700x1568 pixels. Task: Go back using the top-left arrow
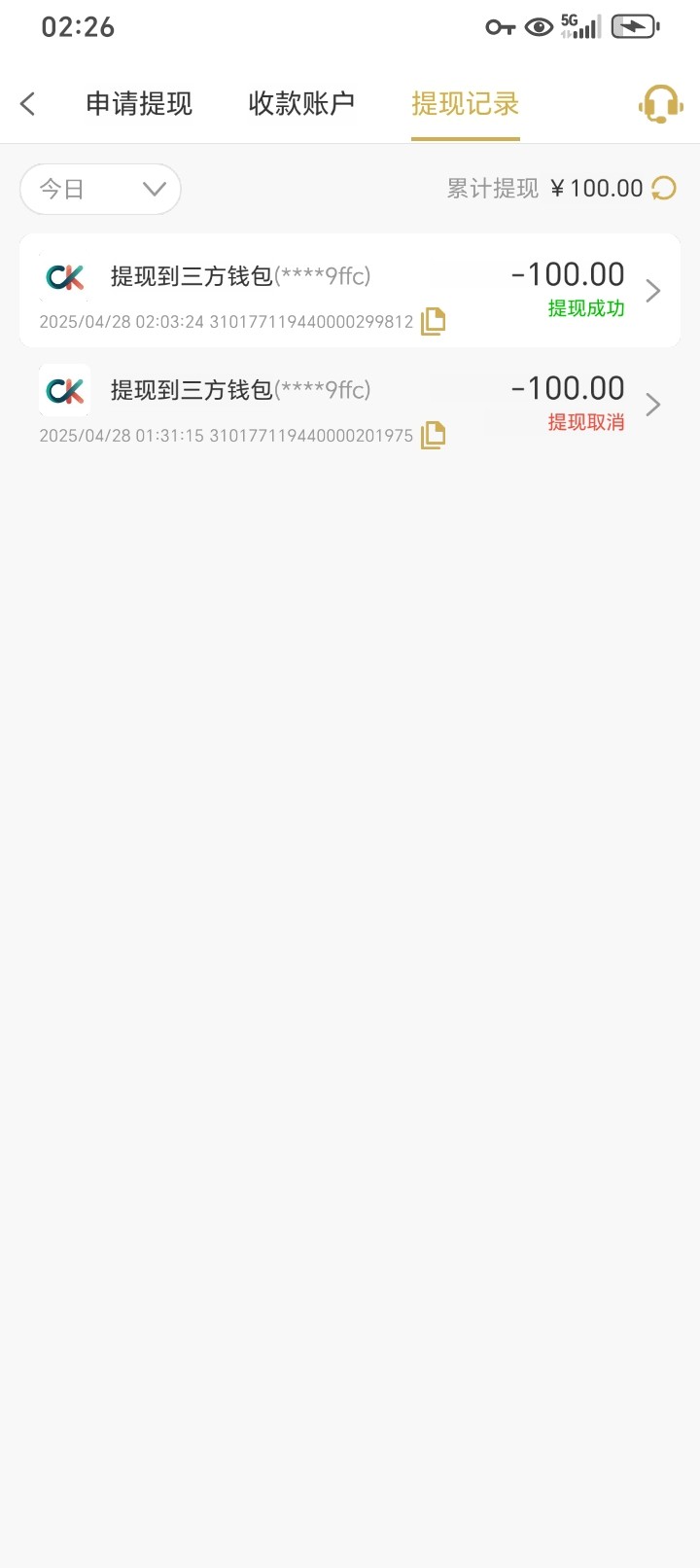(28, 104)
